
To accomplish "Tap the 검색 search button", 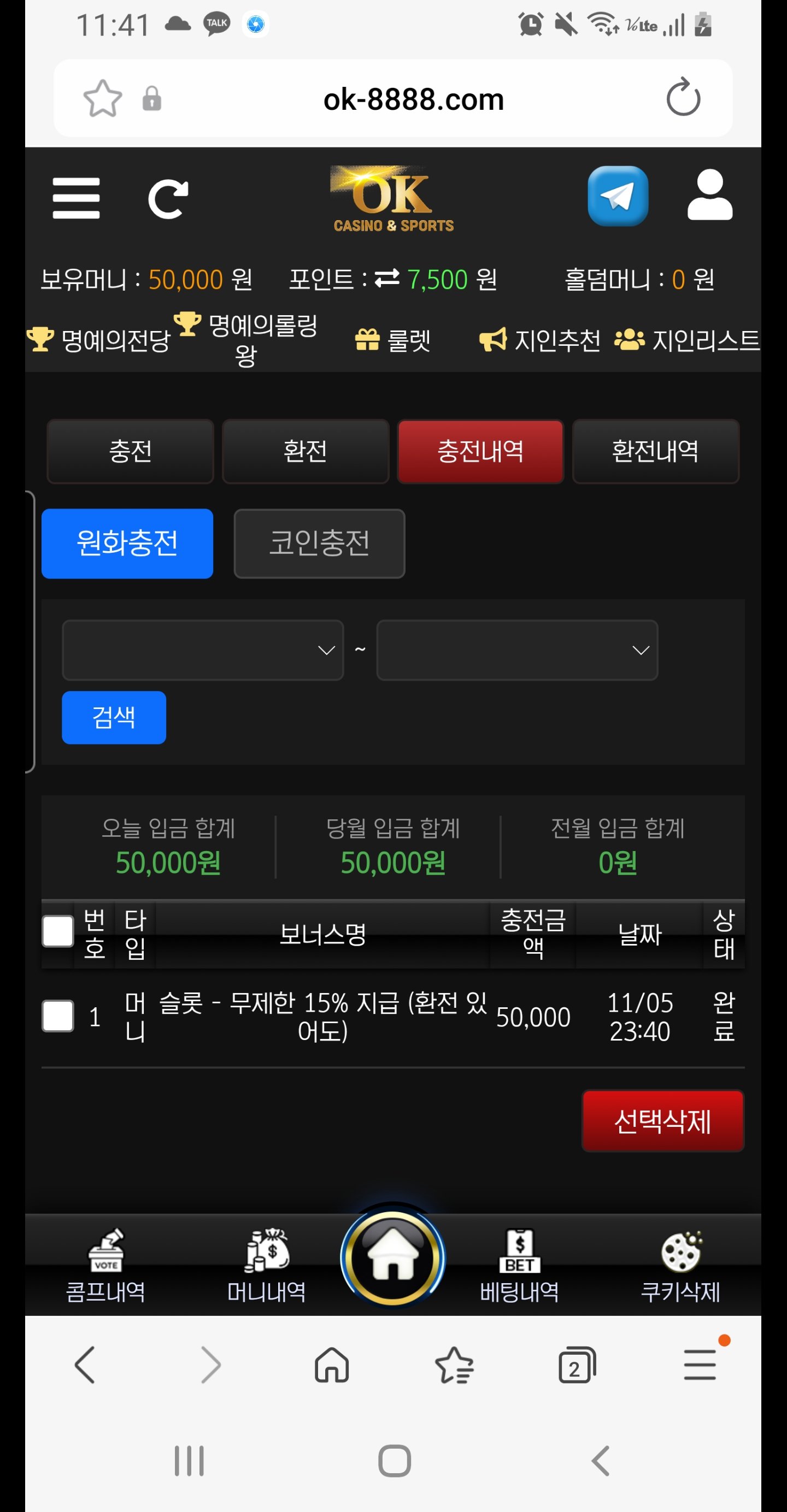I will [114, 717].
